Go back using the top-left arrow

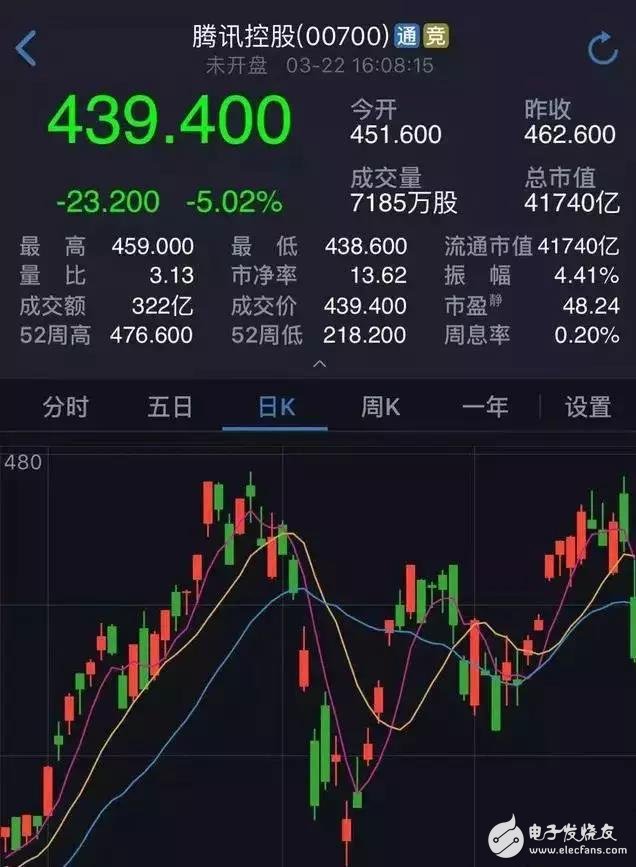[26, 47]
